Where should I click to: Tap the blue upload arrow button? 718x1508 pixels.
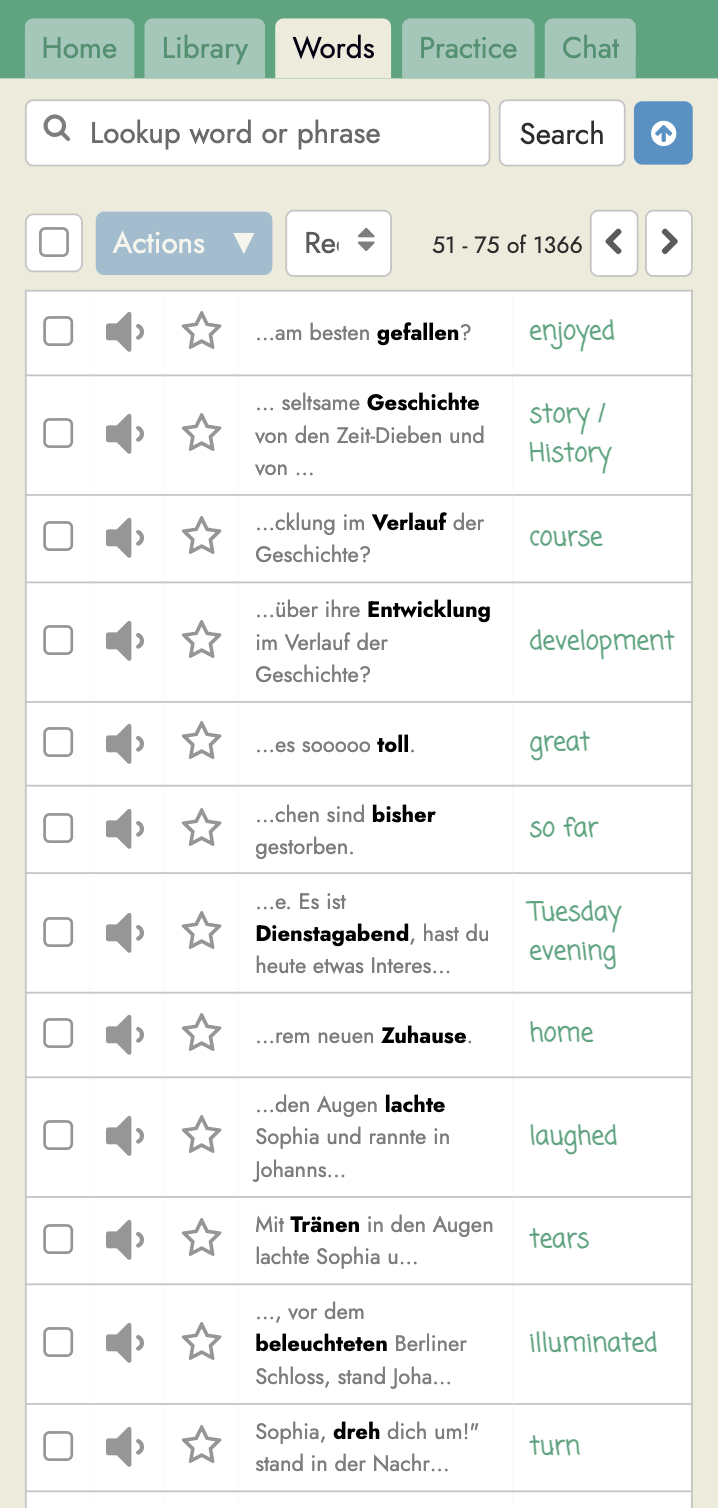coord(663,133)
